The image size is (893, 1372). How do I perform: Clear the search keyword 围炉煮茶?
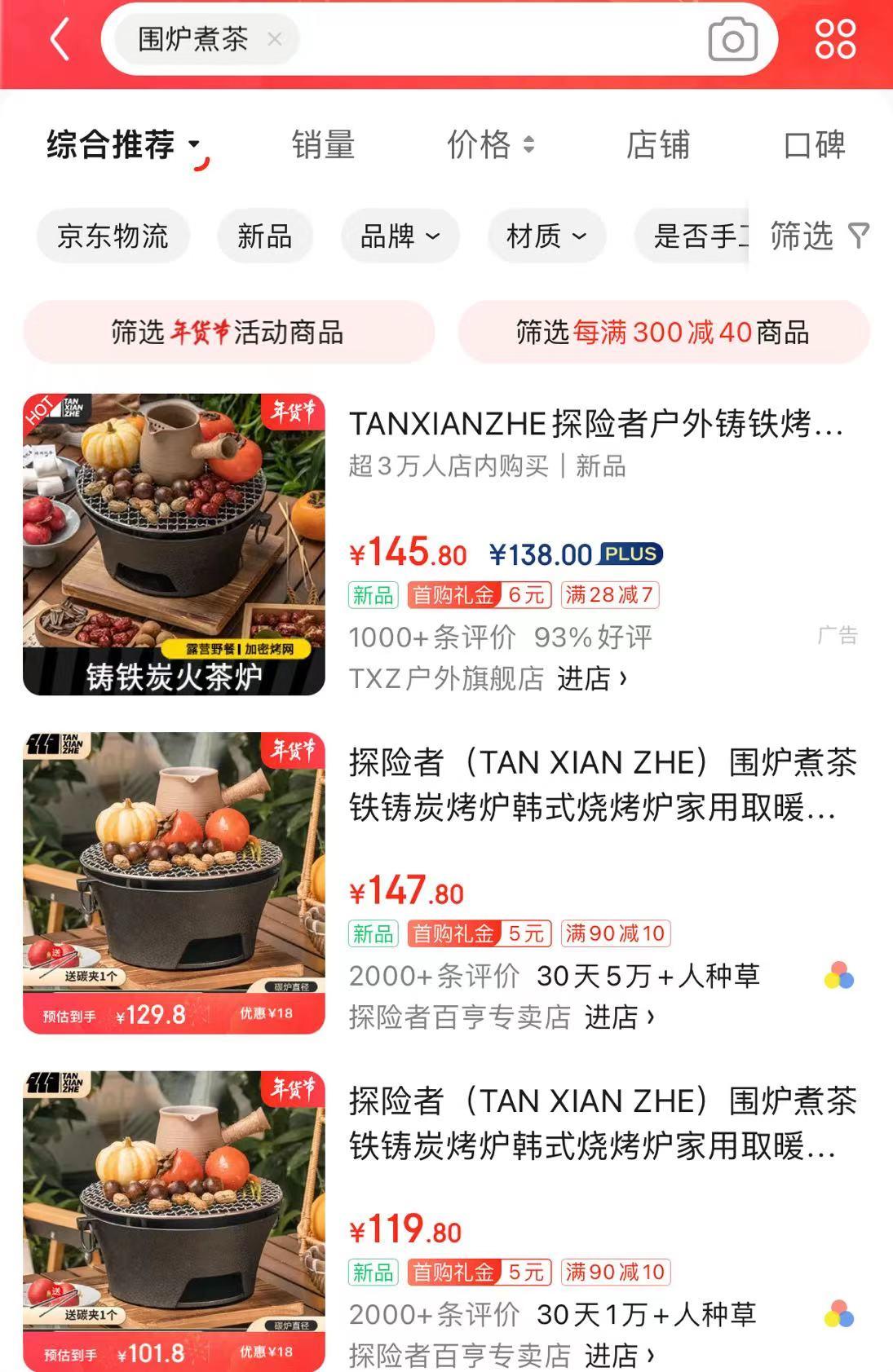coord(275,40)
